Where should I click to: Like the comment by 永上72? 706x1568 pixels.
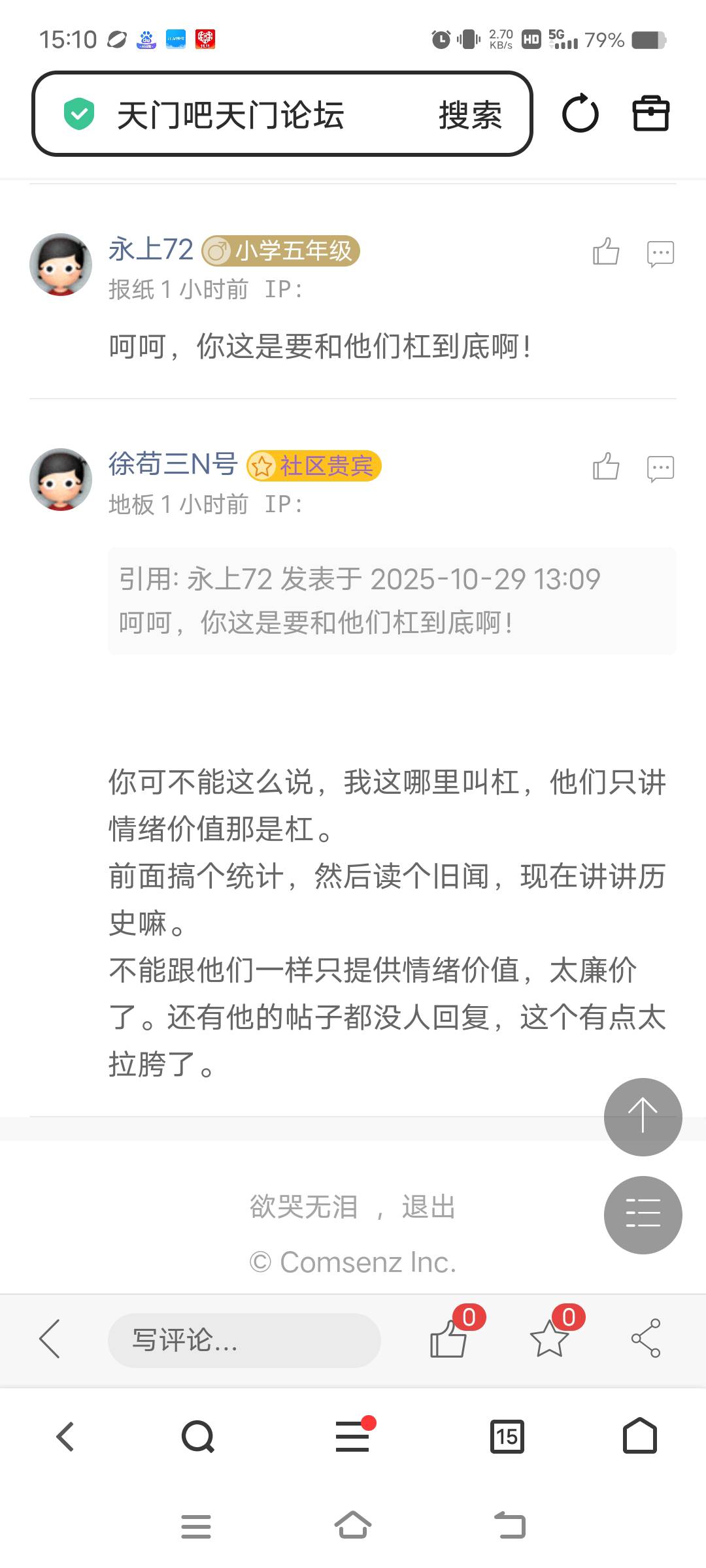[605, 252]
